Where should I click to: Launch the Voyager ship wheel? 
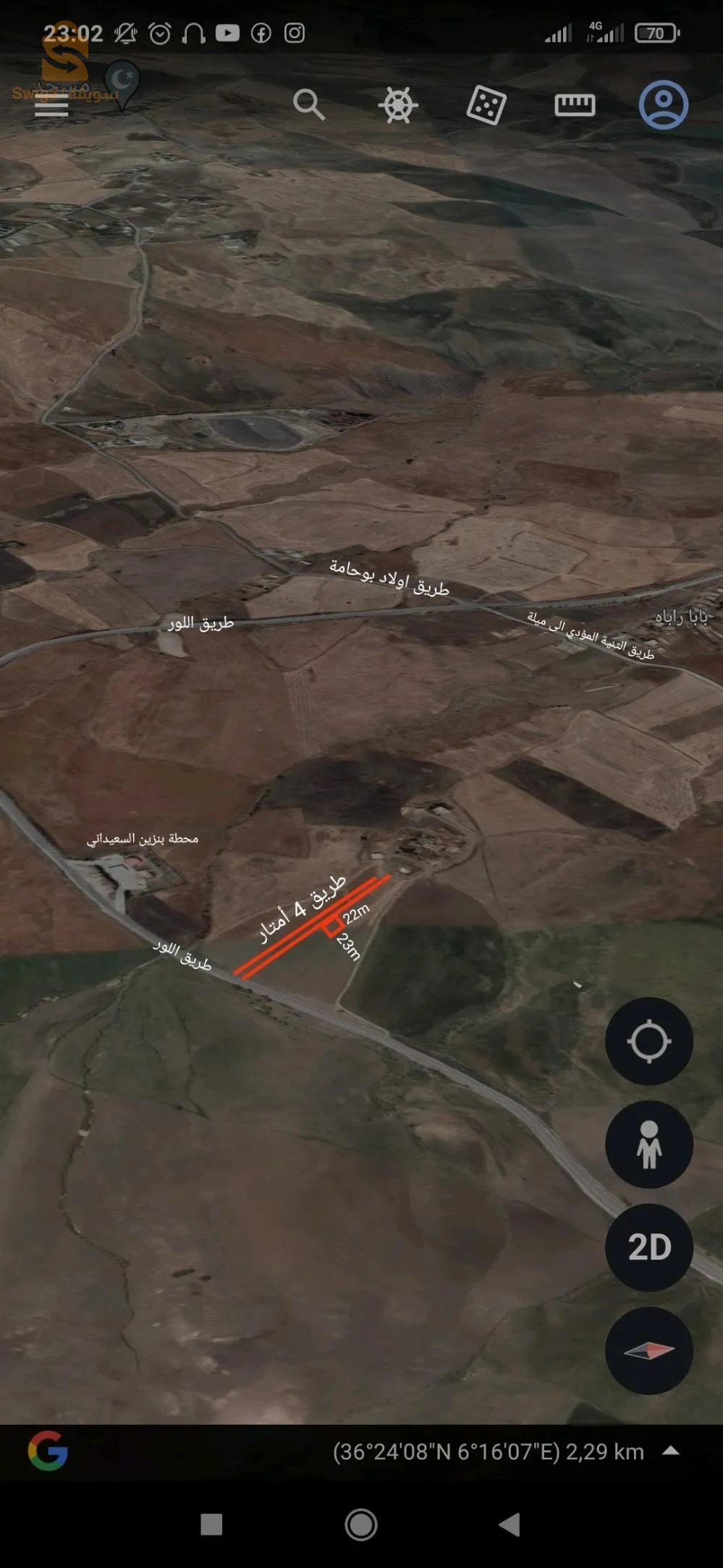click(x=397, y=106)
